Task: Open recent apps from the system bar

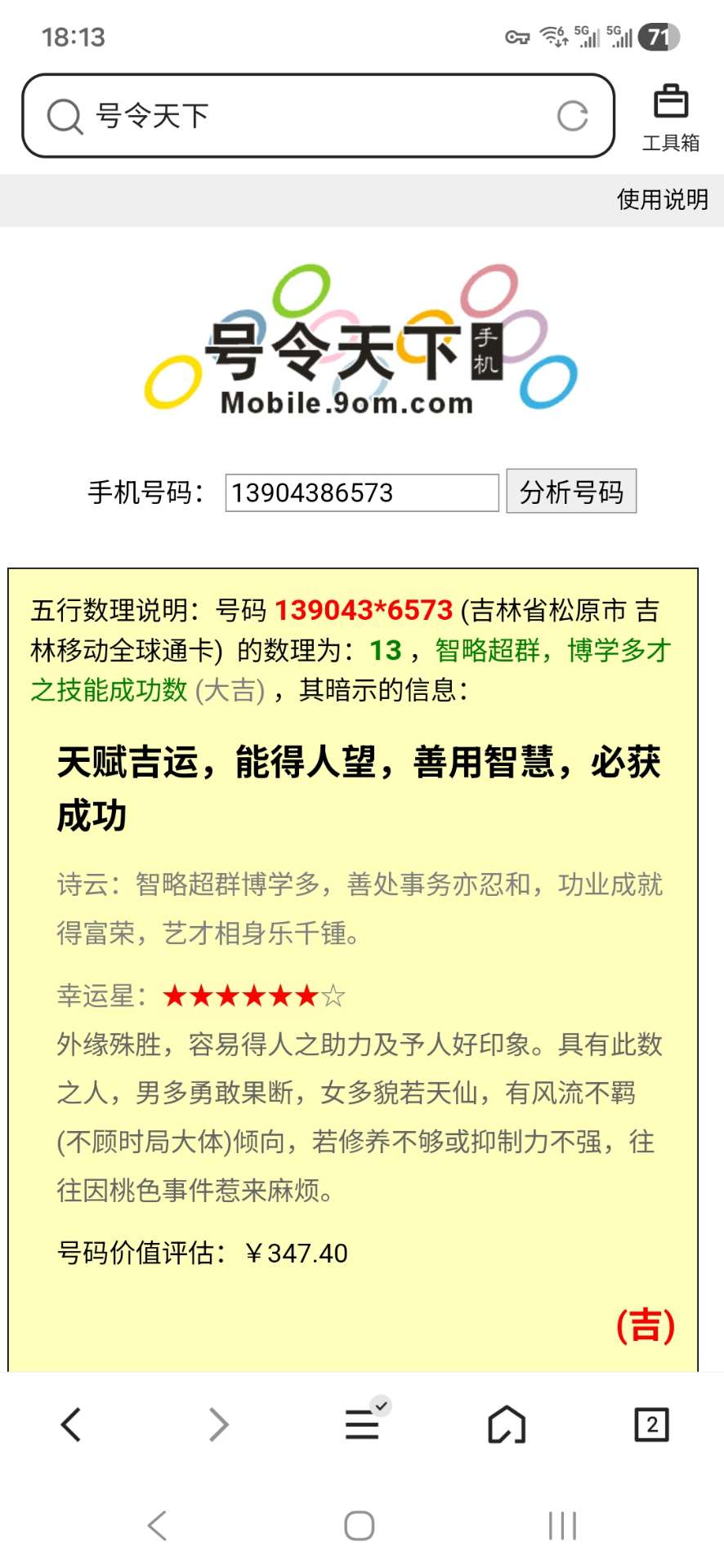Action: [562, 1525]
